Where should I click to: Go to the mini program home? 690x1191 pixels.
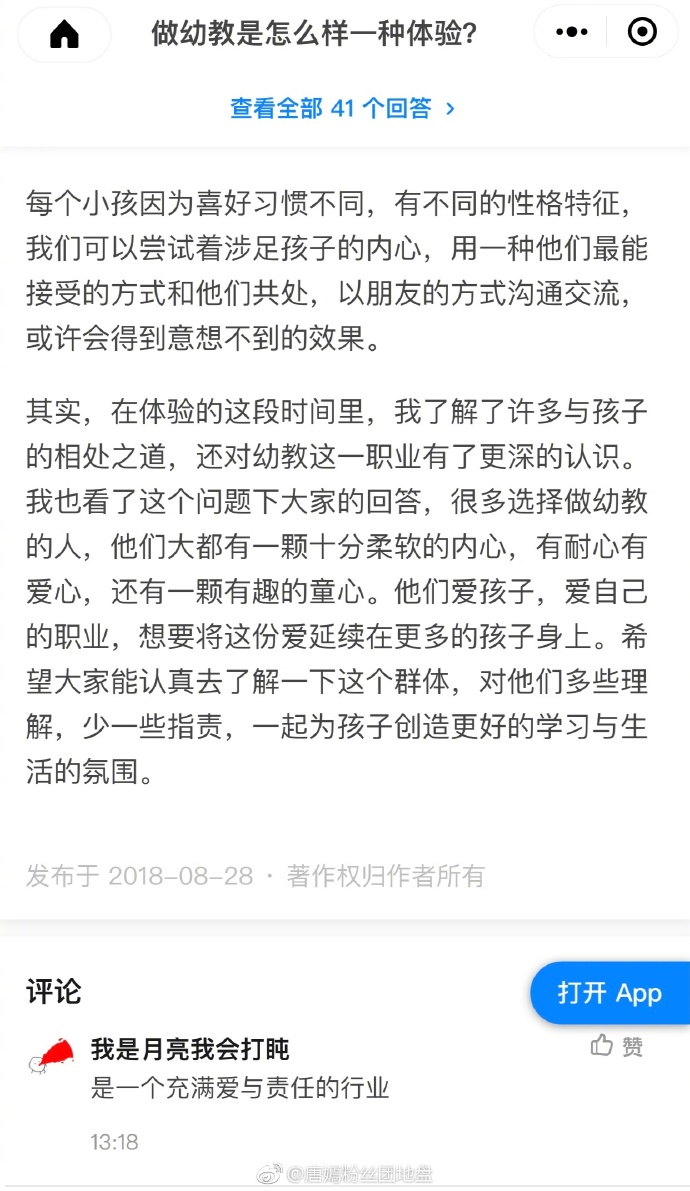click(x=64, y=34)
